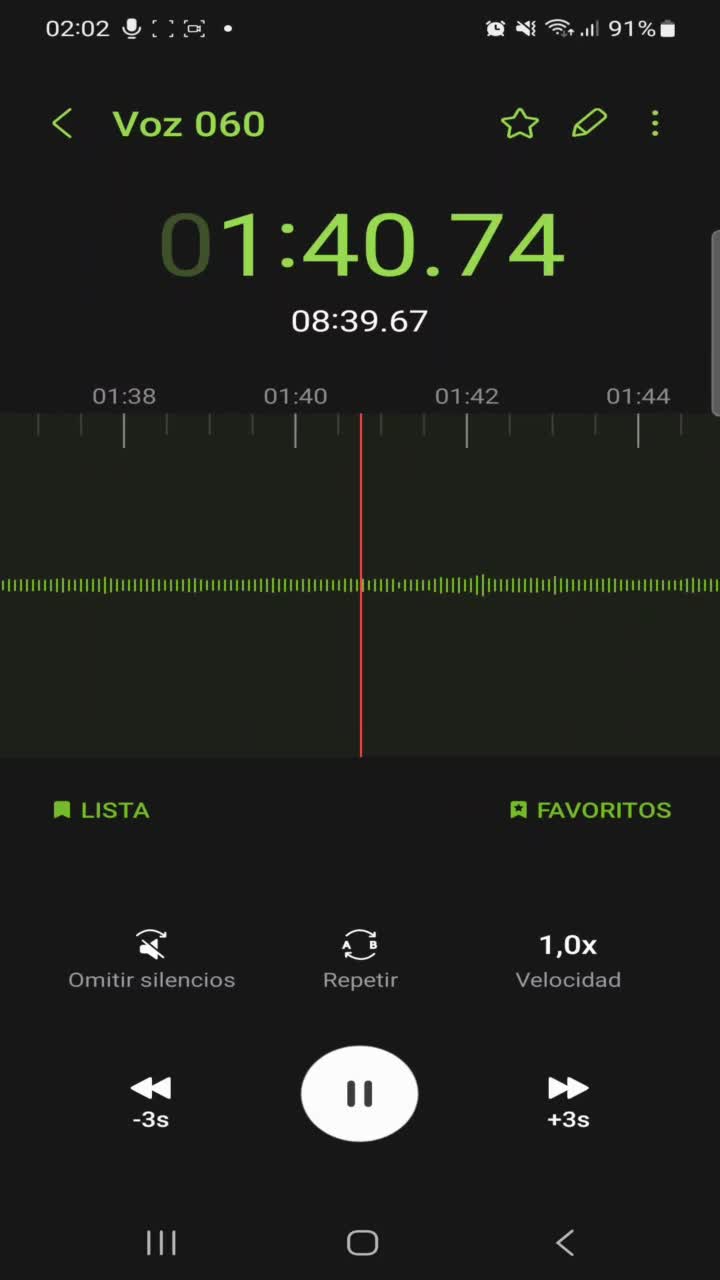The height and width of the screenshot is (1280, 720).
Task: Mark Voz 060 as favorite with the star
Action: 519,124
